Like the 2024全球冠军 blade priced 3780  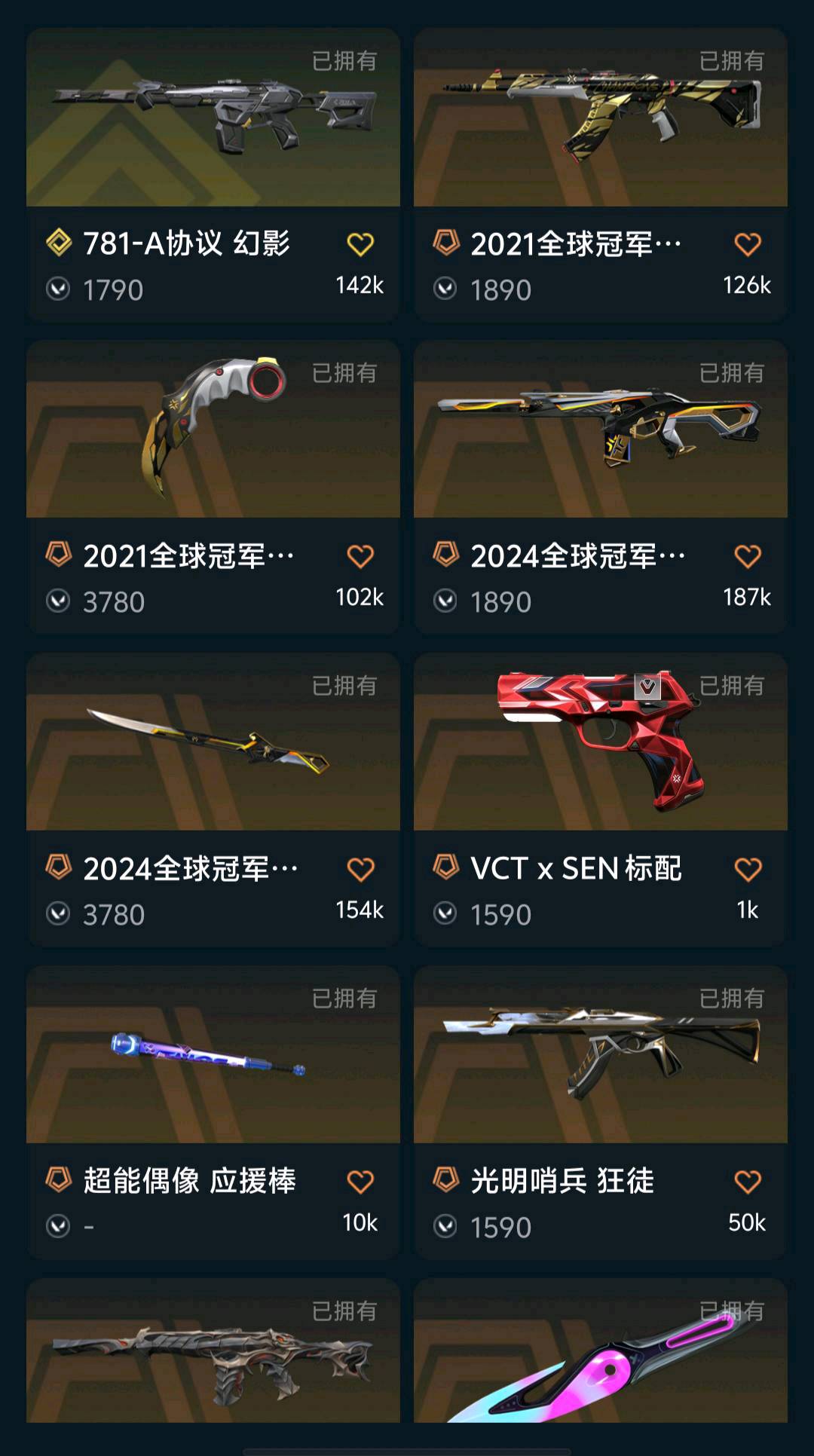point(360,870)
